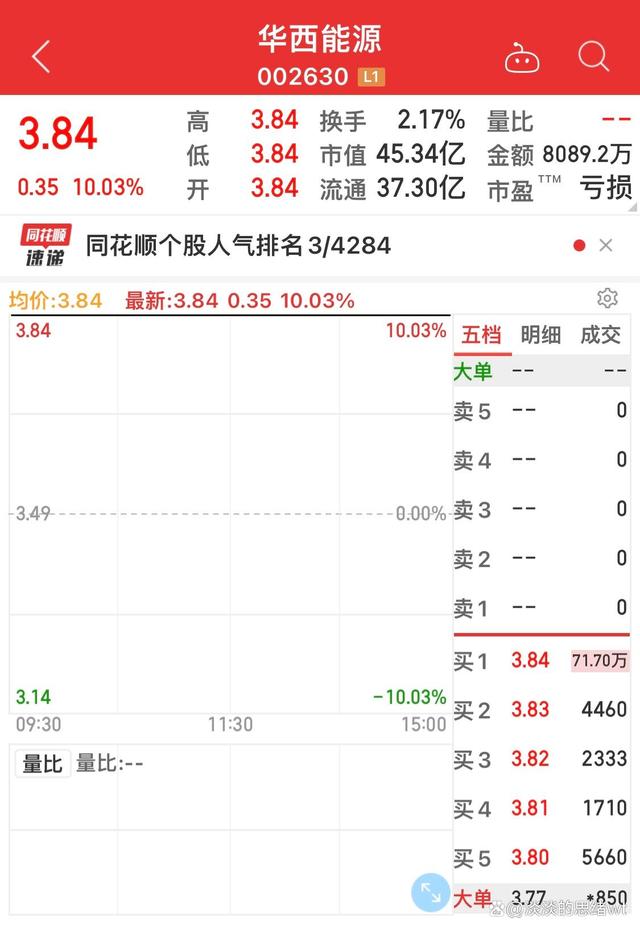
Task: Expand the chart to full screen
Action: [x=431, y=893]
